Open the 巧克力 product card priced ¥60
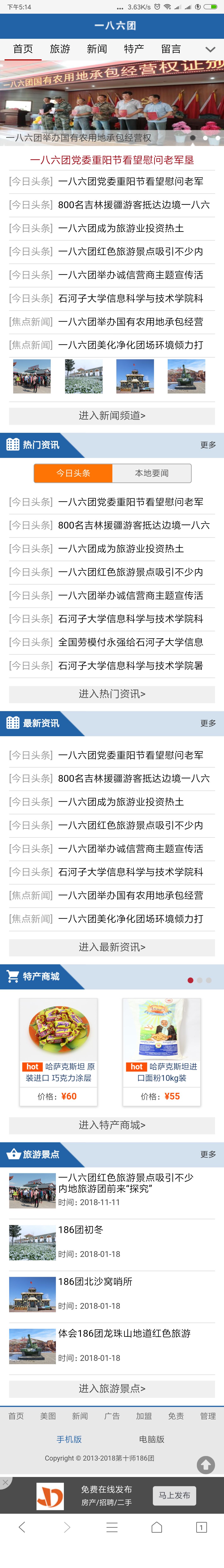Viewport: 224px width, 1568px height. point(59,1050)
